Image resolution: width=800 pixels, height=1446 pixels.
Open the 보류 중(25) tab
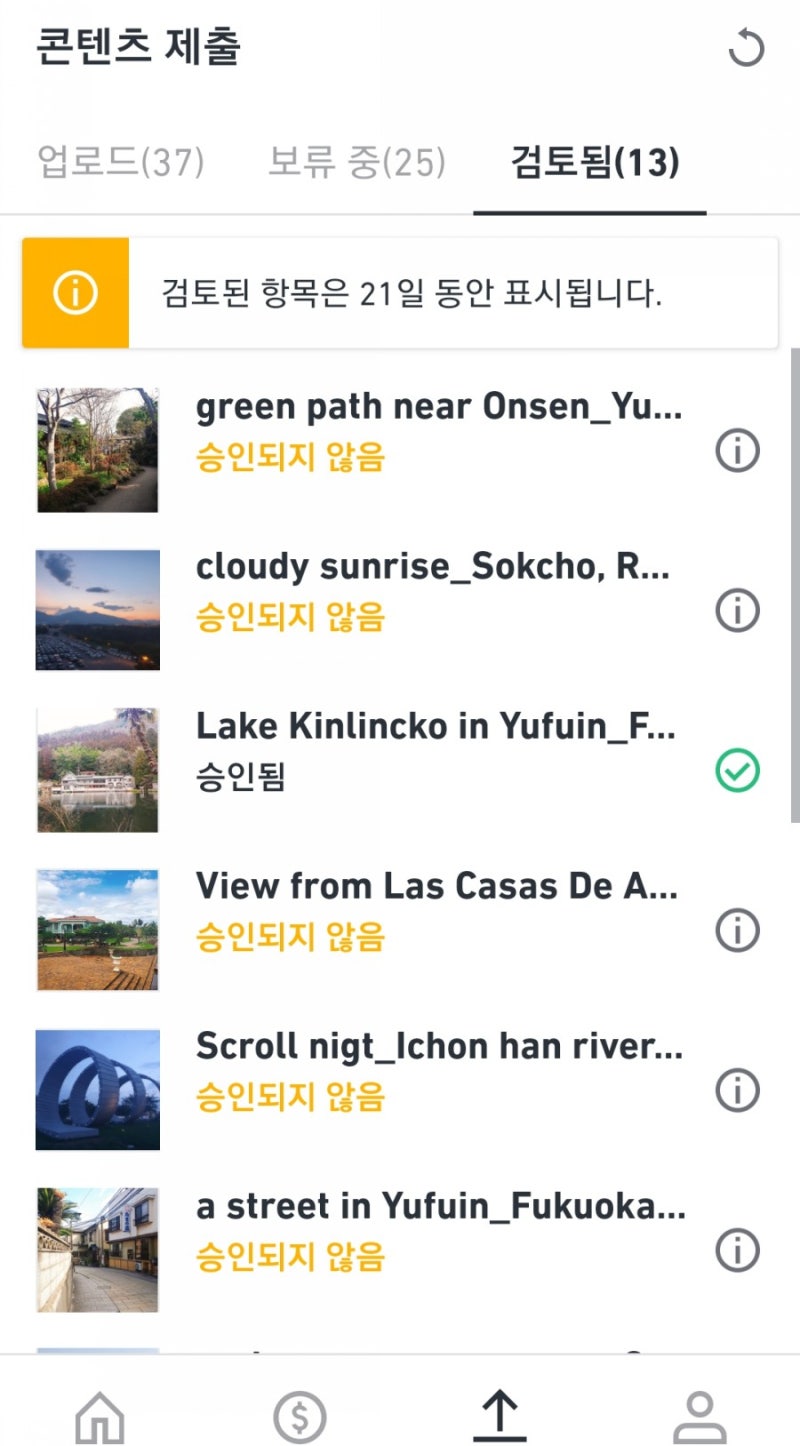[x=355, y=164]
